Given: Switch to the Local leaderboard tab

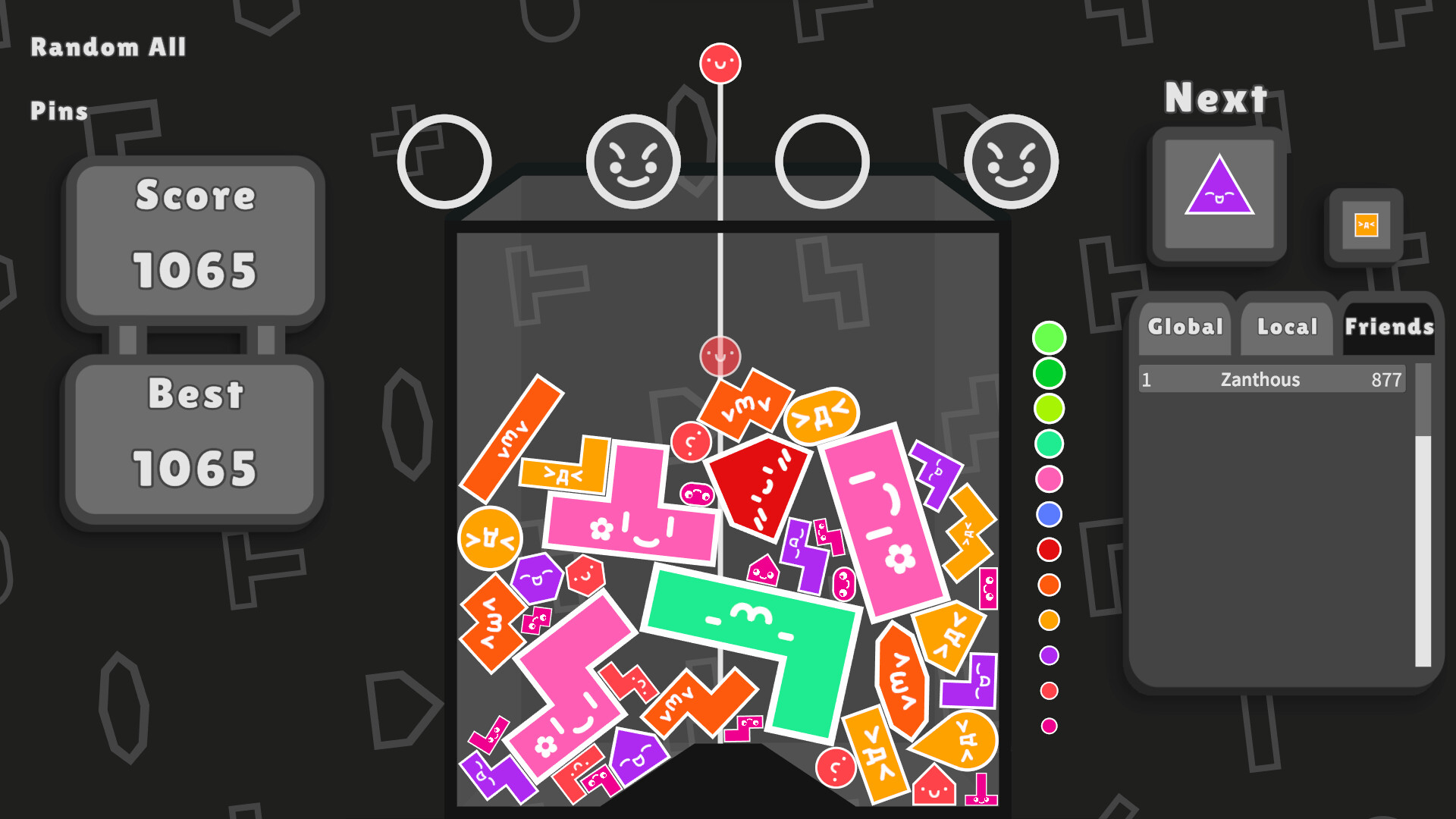Looking at the screenshot, I should click(x=1287, y=327).
